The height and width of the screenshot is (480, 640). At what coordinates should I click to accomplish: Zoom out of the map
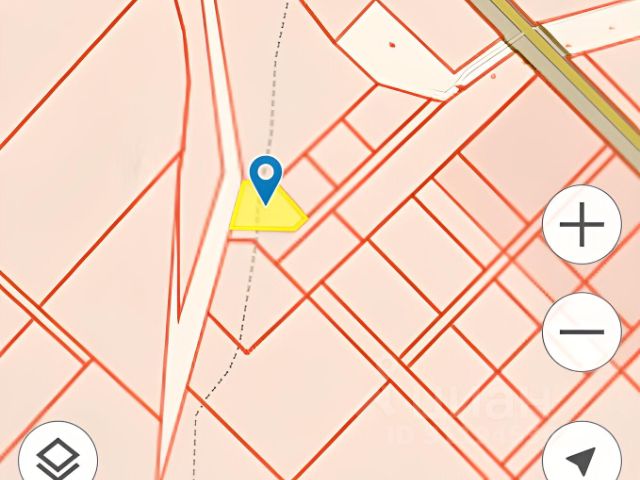582,331
